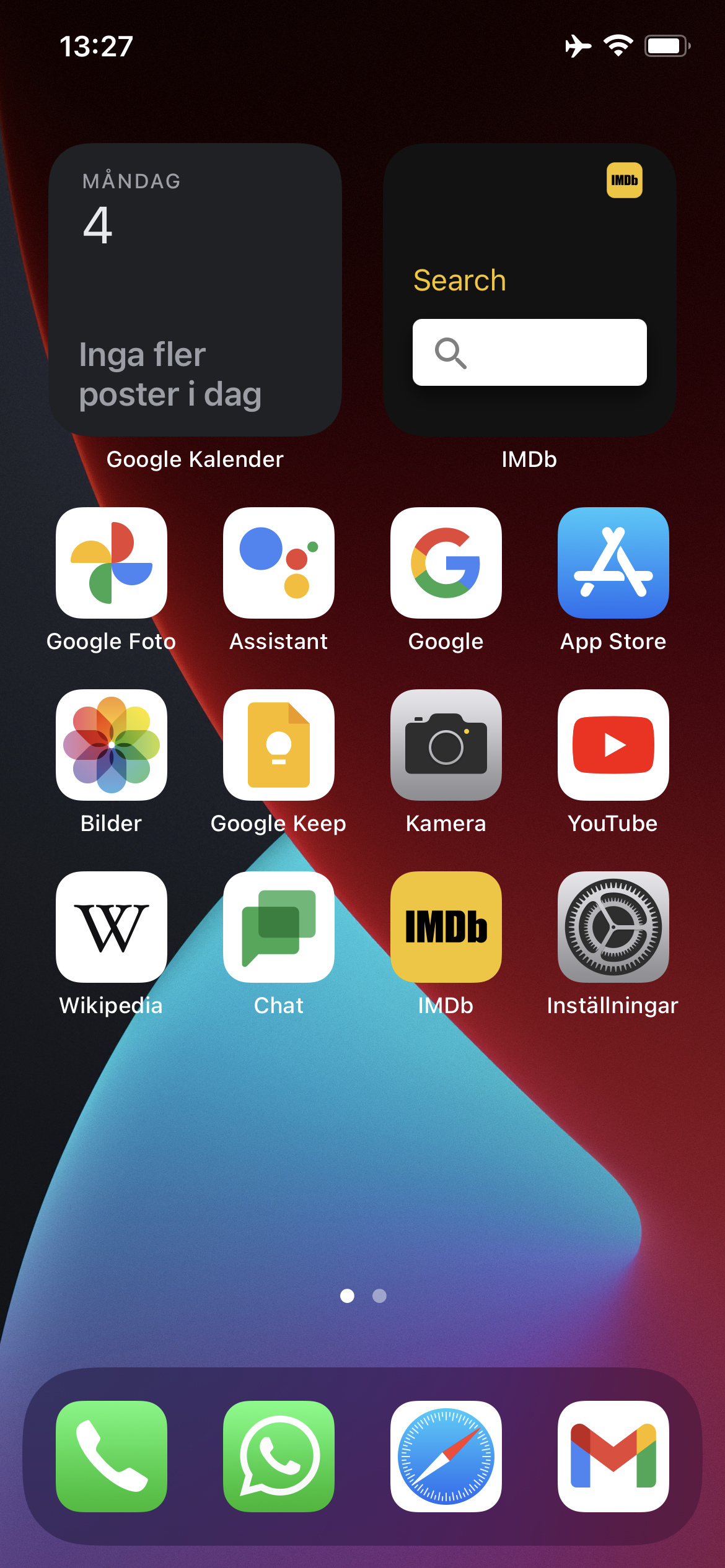Launch the Wikipedia app
This screenshot has width=725, height=1568.
(112, 927)
